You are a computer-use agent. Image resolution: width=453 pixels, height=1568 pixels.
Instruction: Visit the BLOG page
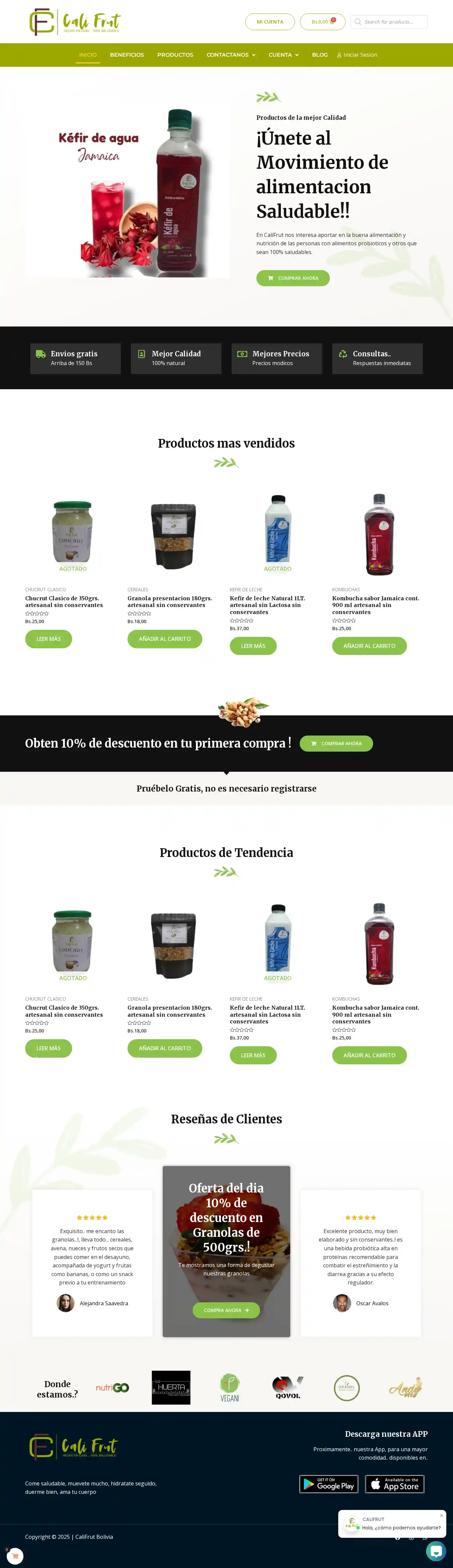click(x=320, y=55)
